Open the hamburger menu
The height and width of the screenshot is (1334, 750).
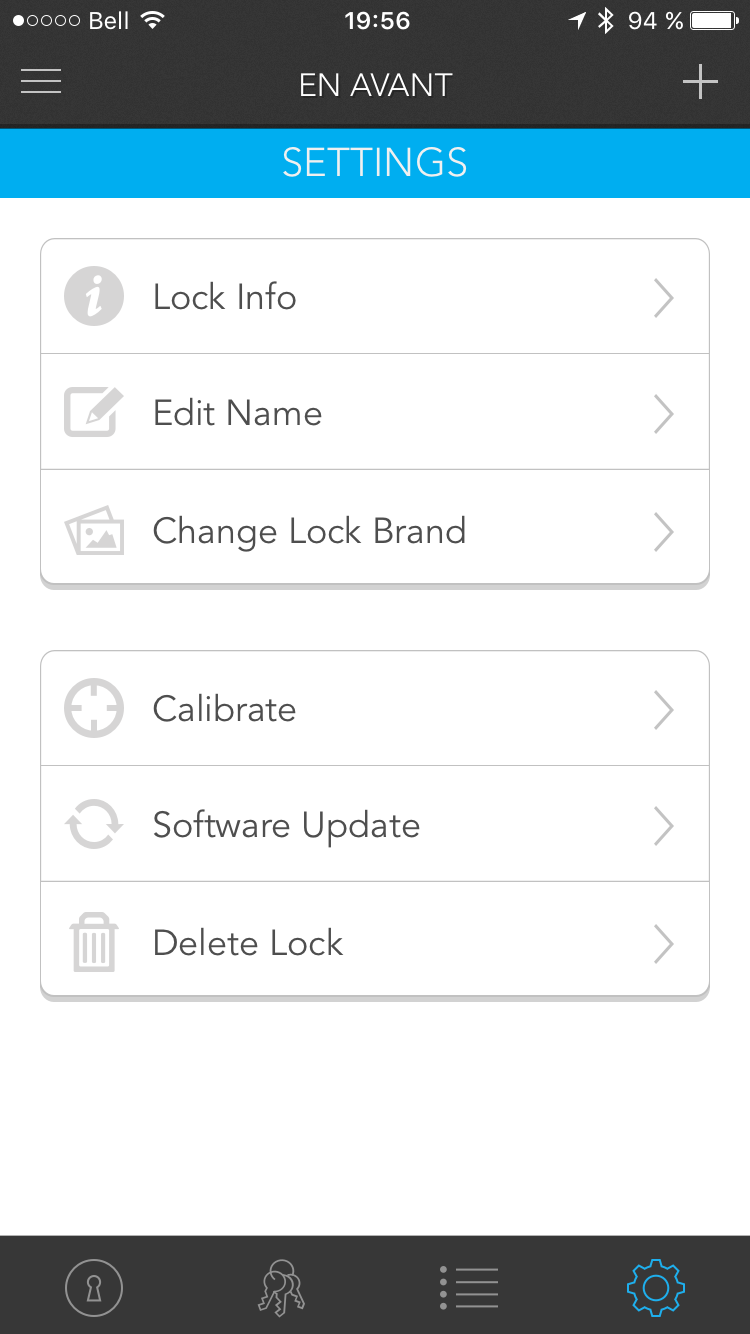[x=41, y=82]
